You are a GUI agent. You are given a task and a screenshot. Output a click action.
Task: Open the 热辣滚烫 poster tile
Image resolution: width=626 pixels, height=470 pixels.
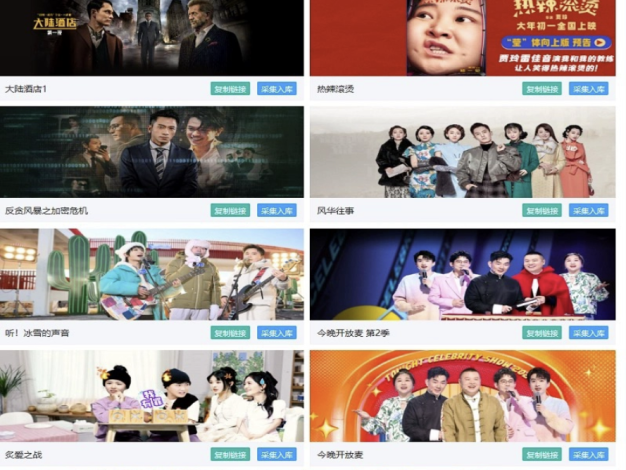(462, 38)
